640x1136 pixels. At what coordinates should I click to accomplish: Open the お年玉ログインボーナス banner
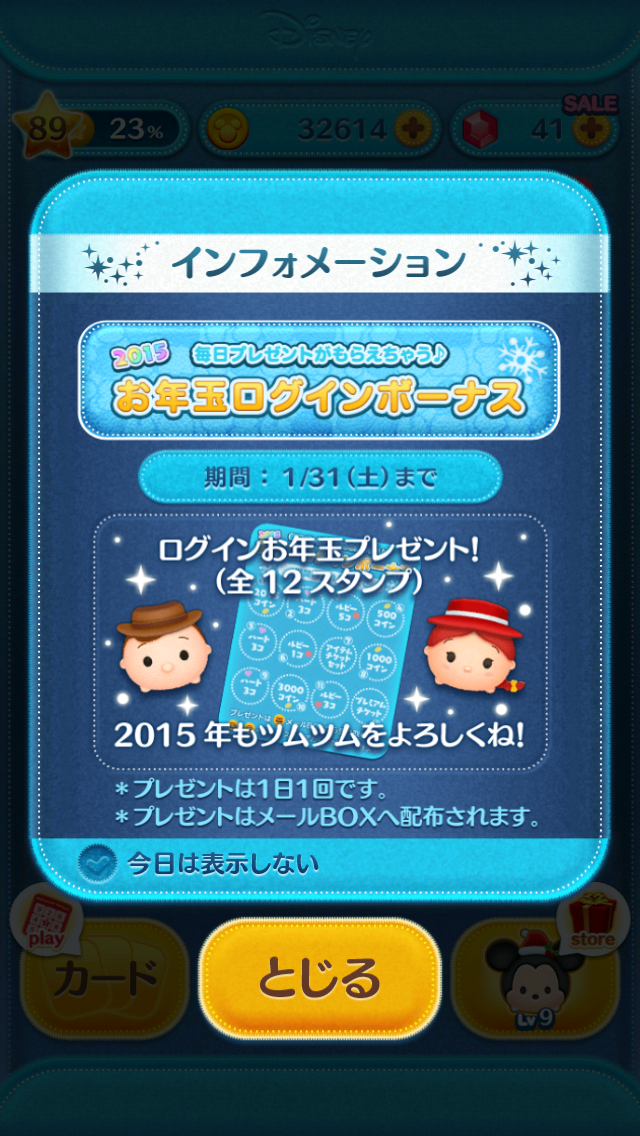coord(319,379)
